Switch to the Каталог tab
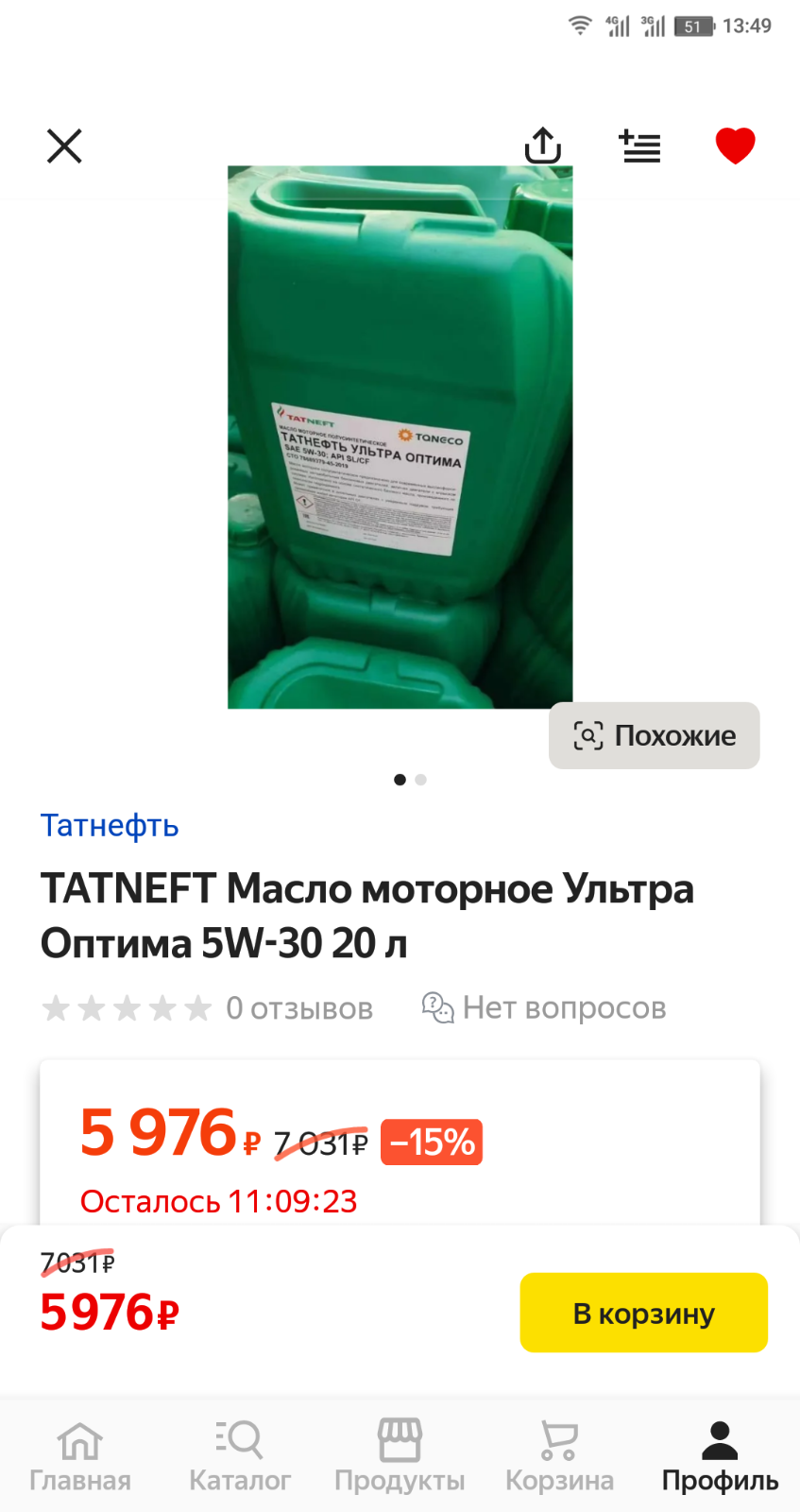This screenshot has height=1512, width=800. pos(240,1456)
